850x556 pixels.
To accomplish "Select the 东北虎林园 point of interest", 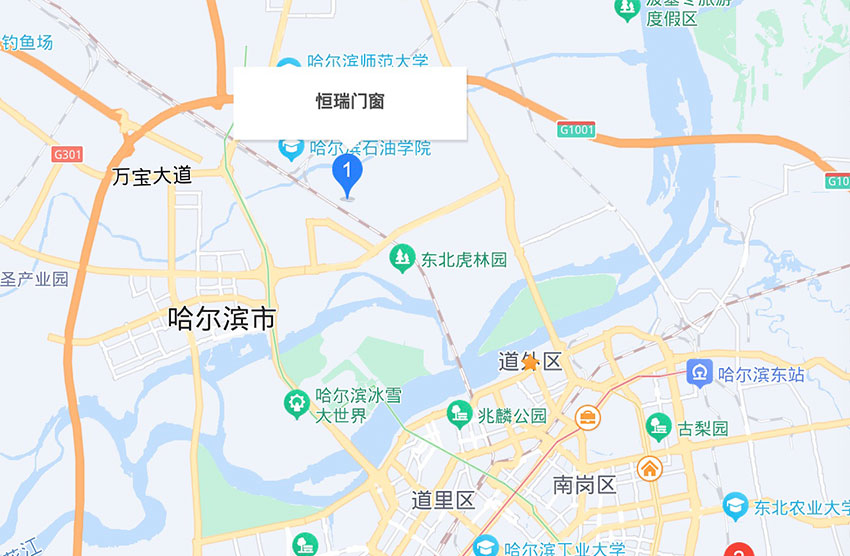I will click(x=402, y=259).
